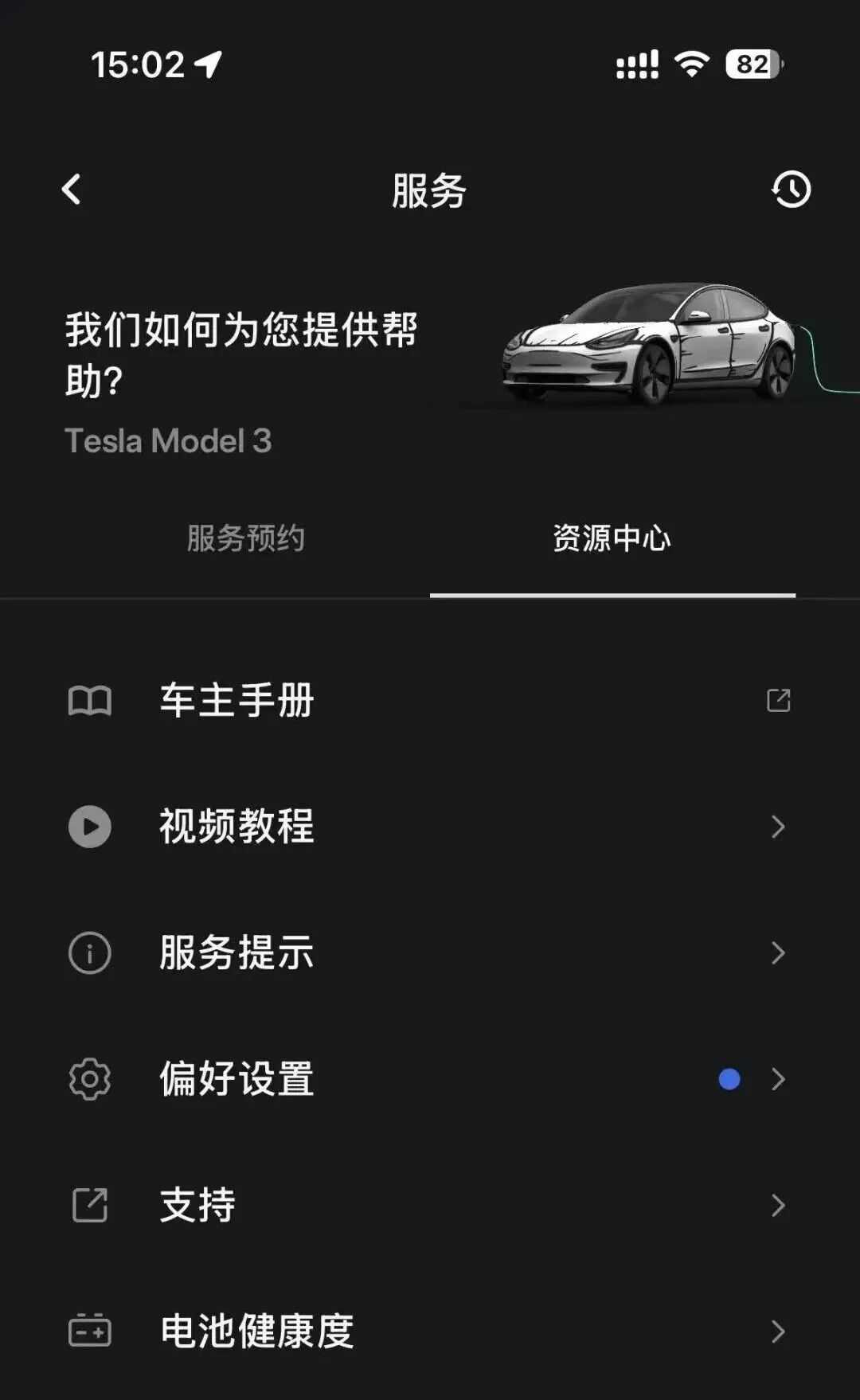860x1400 pixels.
Task: Select the 资源中心 tab
Action: pyautogui.click(x=612, y=538)
